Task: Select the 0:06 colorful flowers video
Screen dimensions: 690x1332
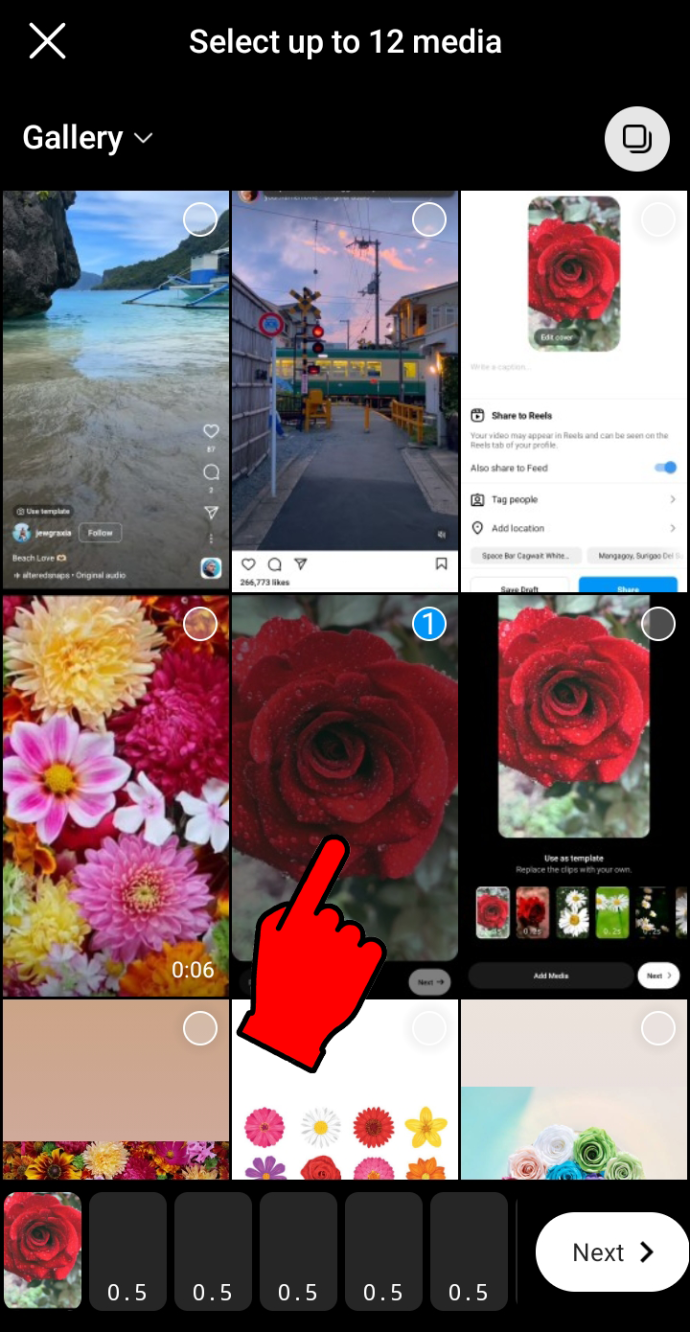Action: click(116, 796)
